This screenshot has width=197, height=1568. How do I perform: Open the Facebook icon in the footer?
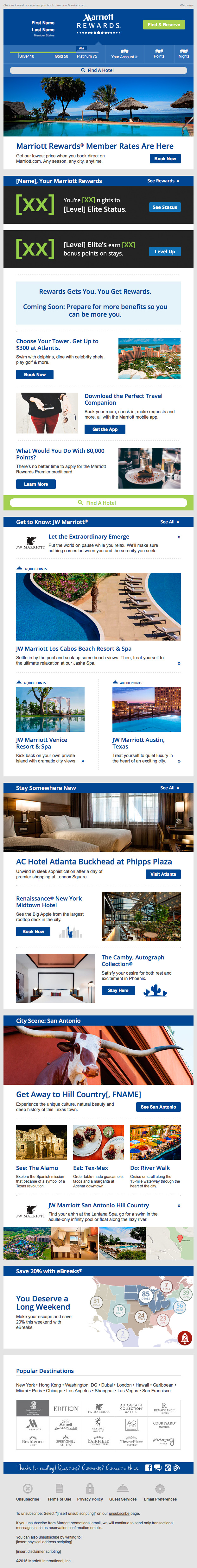(x=148, y=1468)
